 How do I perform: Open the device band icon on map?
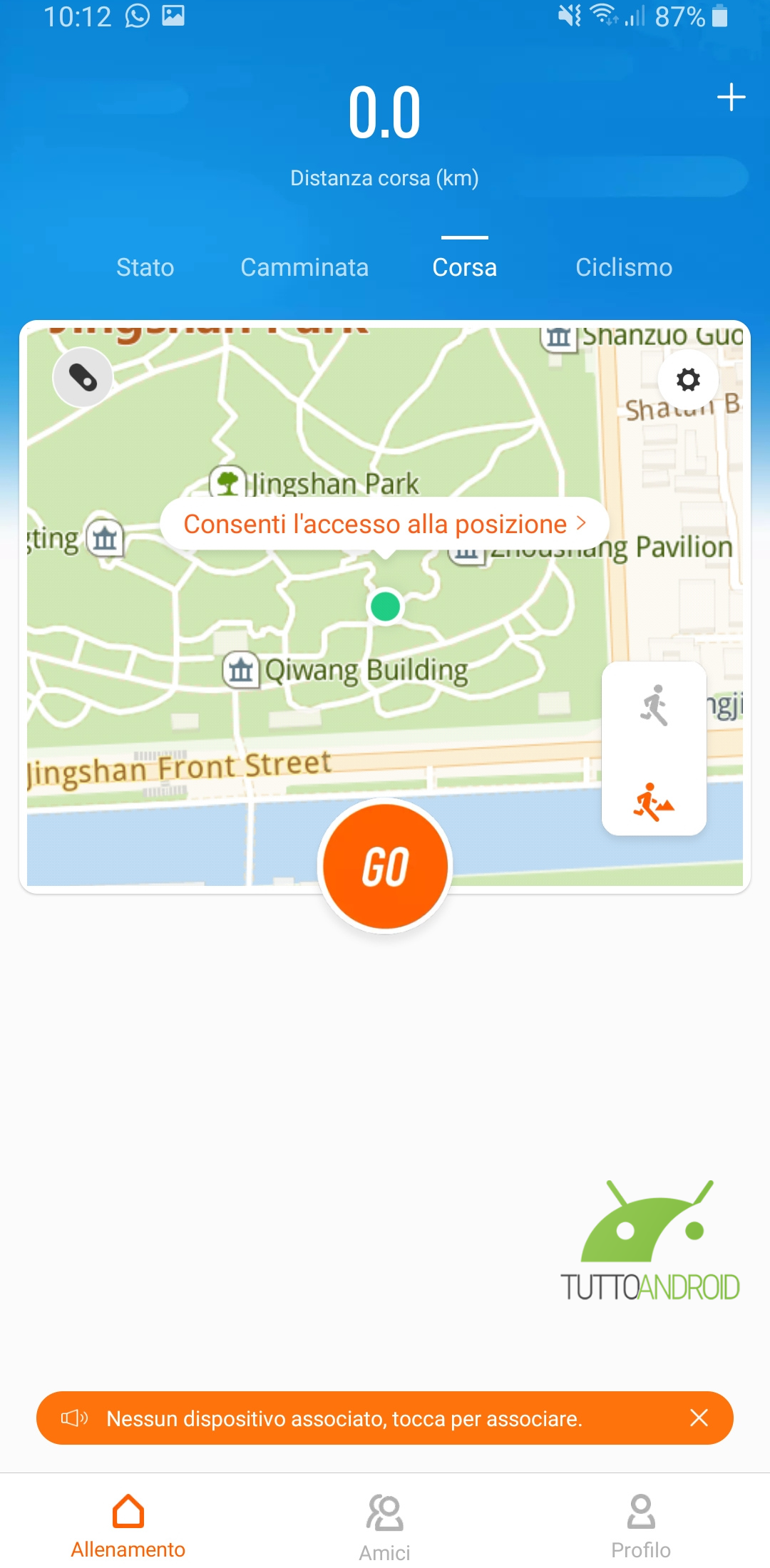[x=83, y=377]
